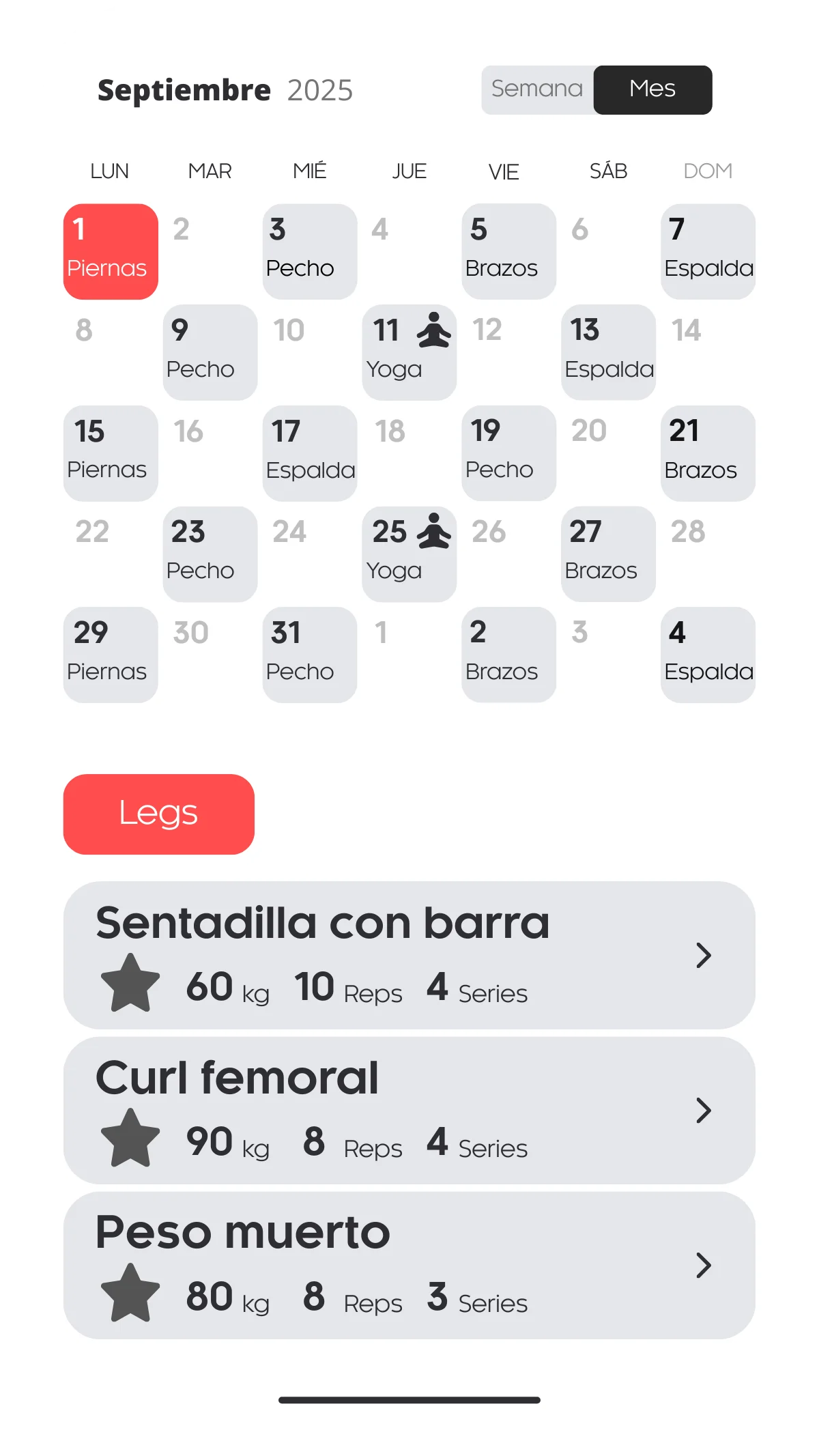Select day 9 Pecho workout
Image resolution: width=819 pixels, height=1456 pixels.
(210, 352)
